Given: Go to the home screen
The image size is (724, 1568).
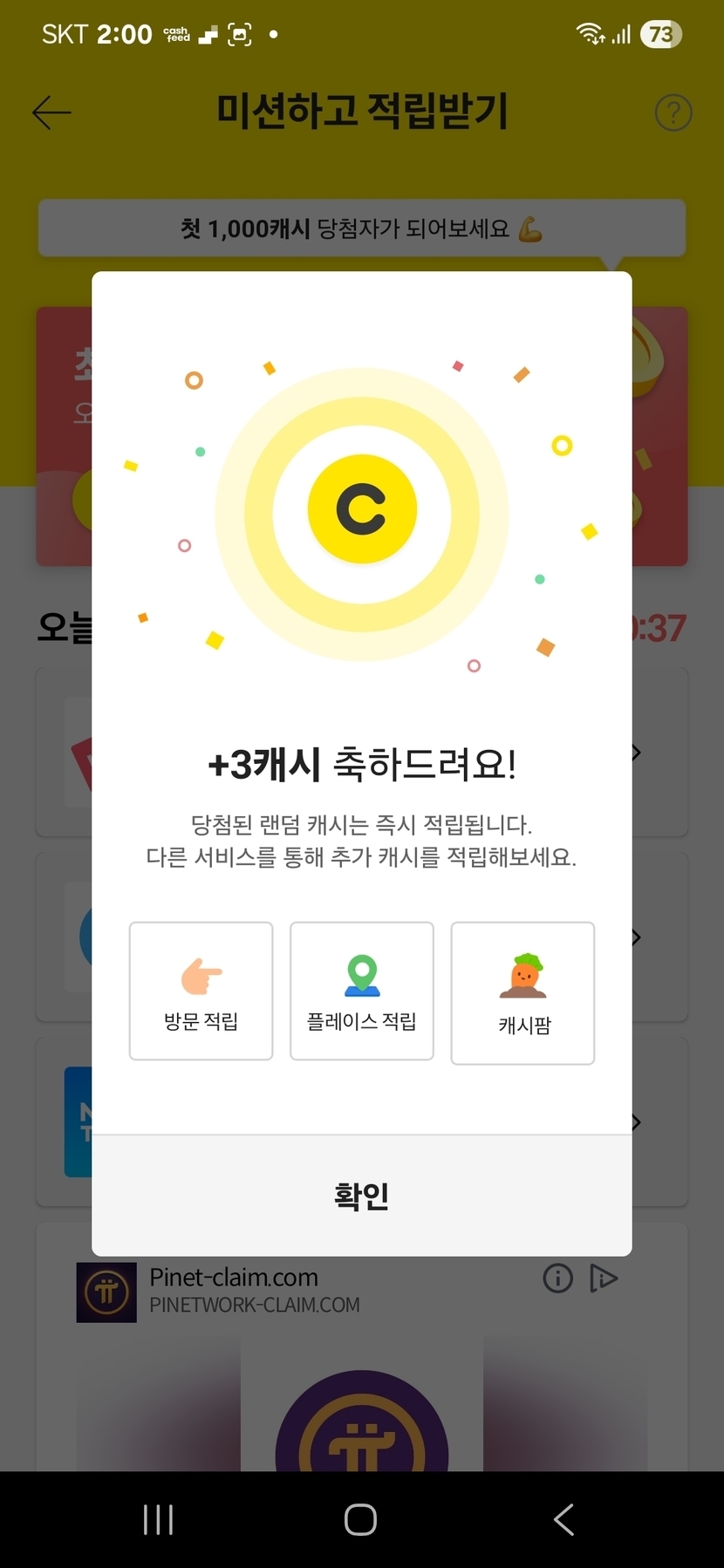Looking at the screenshot, I should 360,1520.
